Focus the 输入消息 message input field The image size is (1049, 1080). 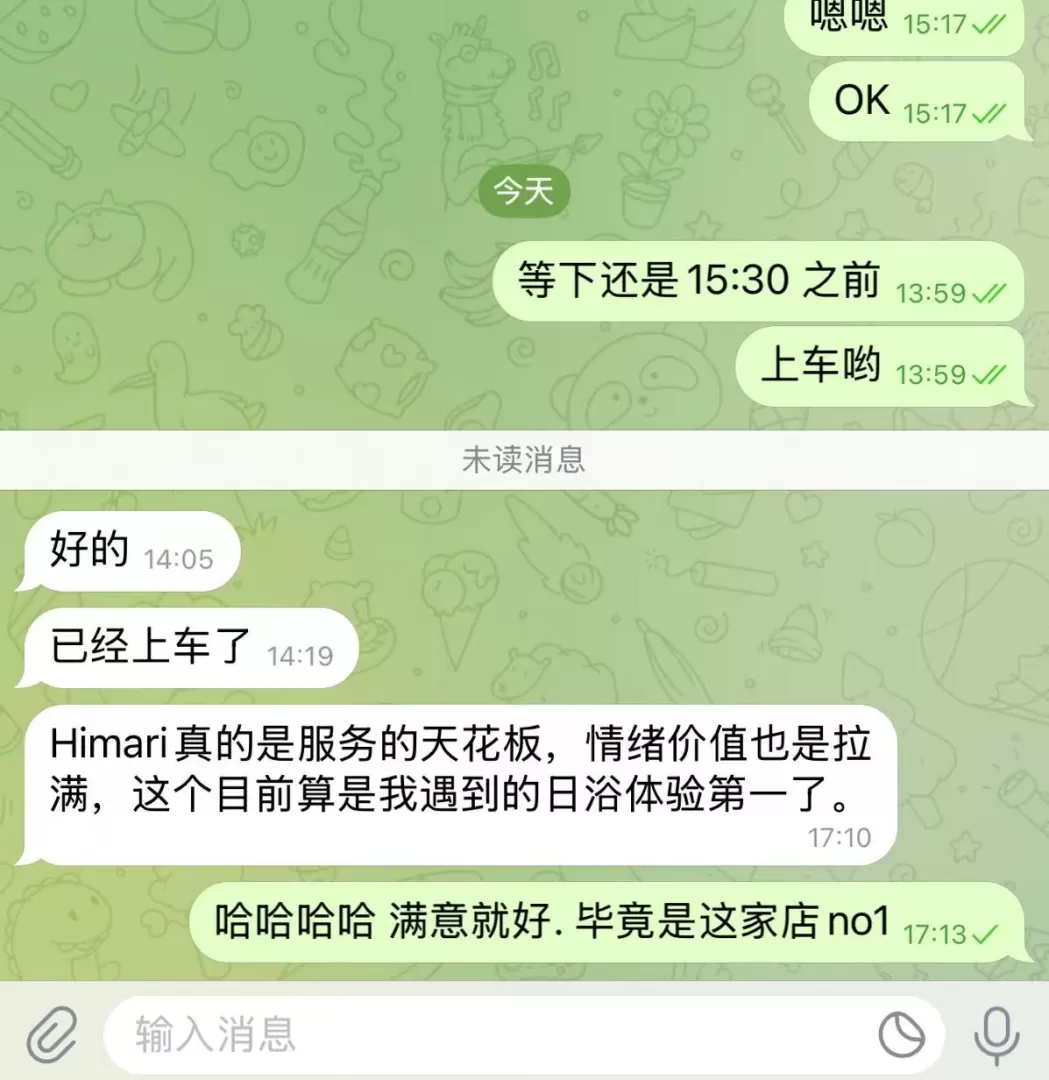(x=480, y=1034)
